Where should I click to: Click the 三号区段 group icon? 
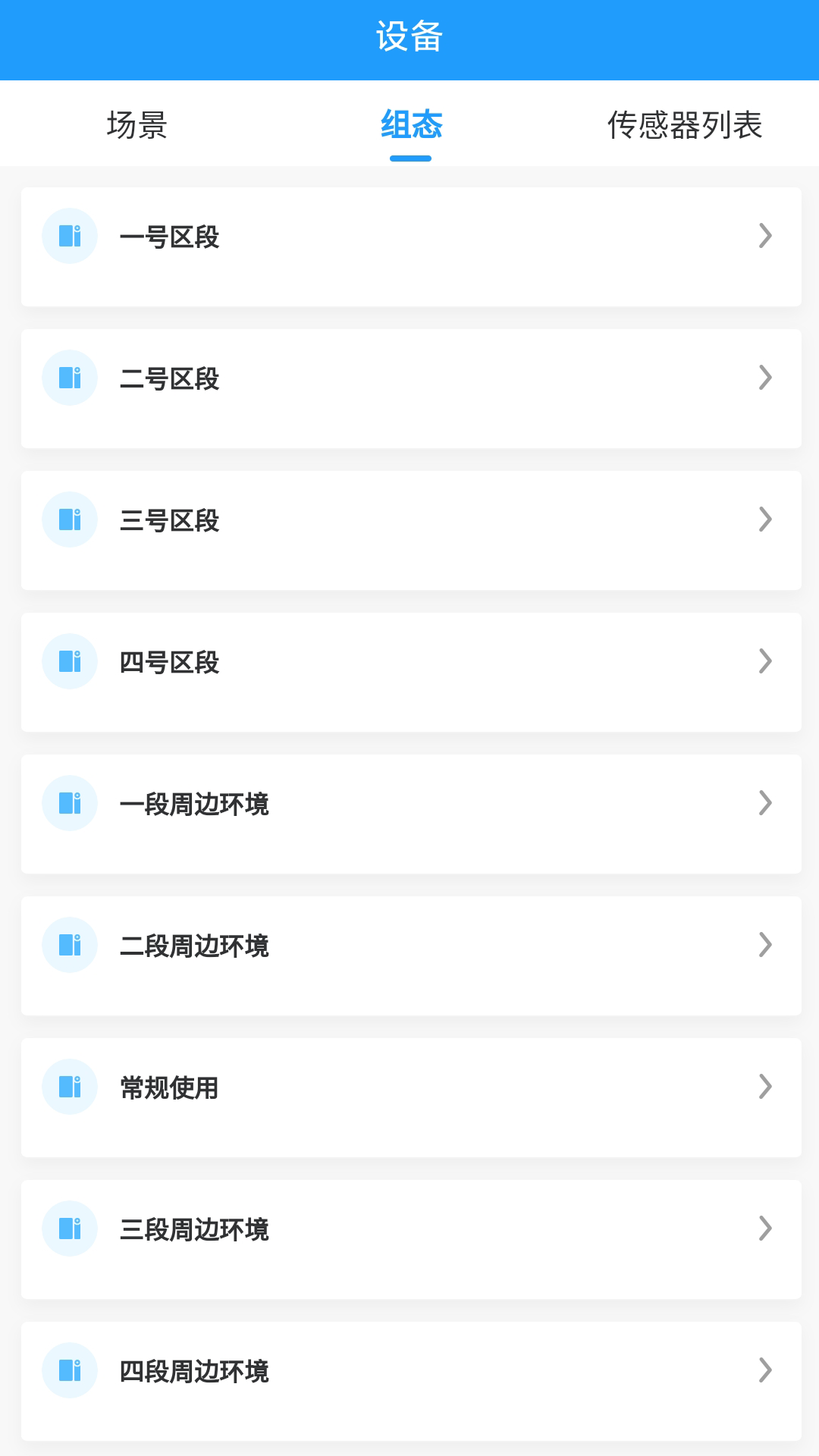click(69, 519)
